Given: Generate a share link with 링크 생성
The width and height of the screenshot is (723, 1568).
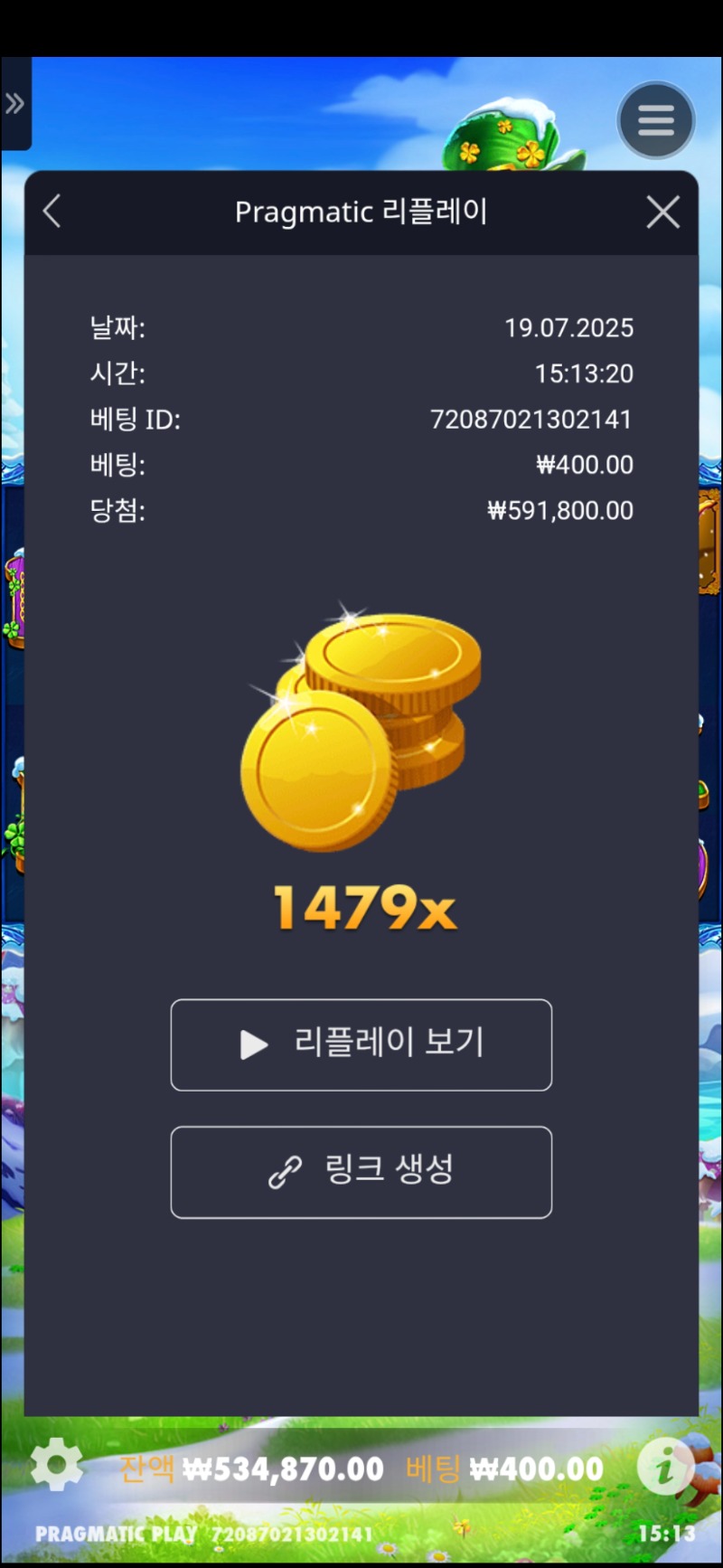Looking at the screenshot, I should pyautogui.click(x=361, y=1172).
